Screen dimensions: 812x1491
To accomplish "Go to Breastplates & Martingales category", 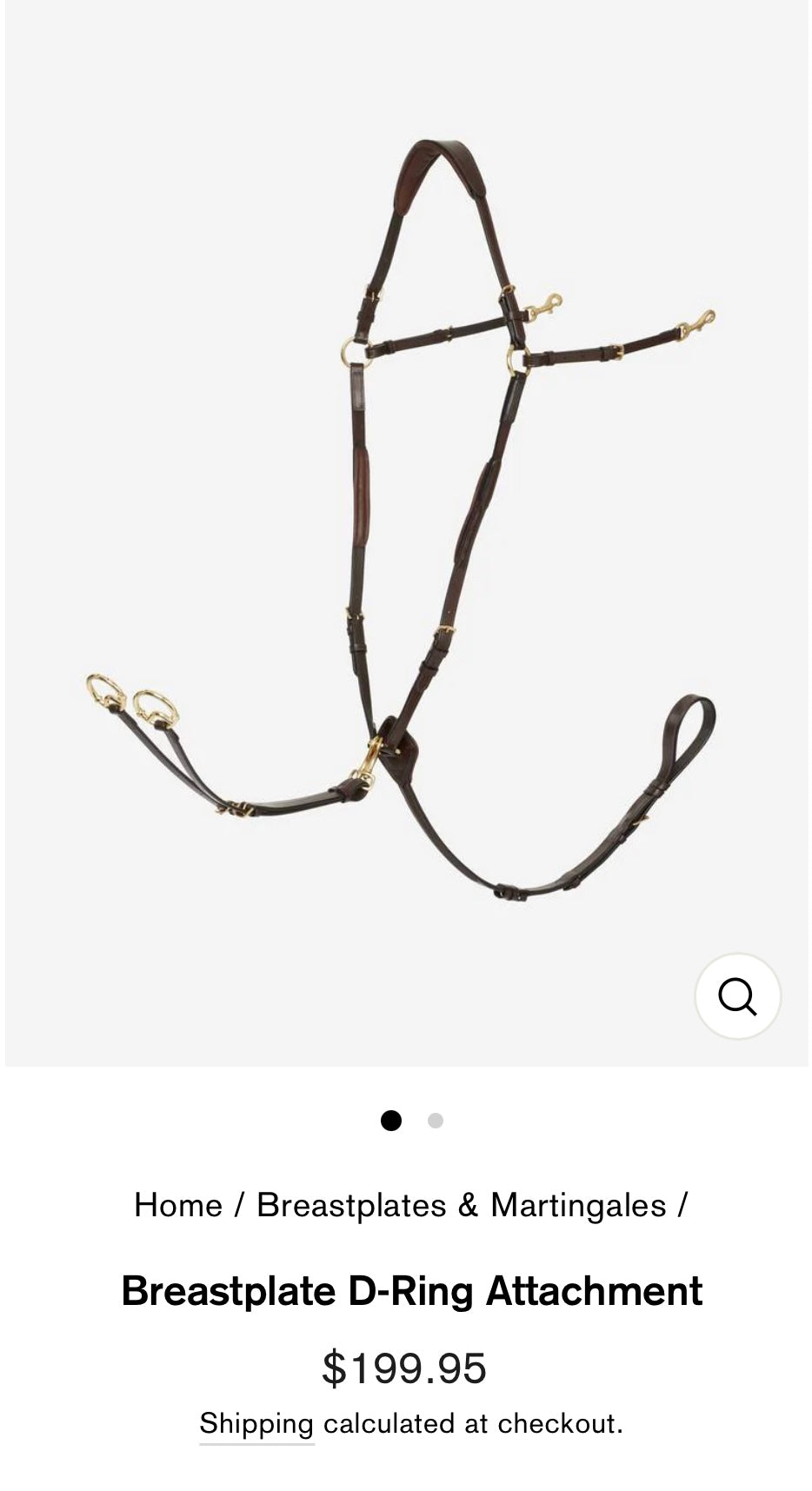I will pyautogui.click(x=461, y=1206).
